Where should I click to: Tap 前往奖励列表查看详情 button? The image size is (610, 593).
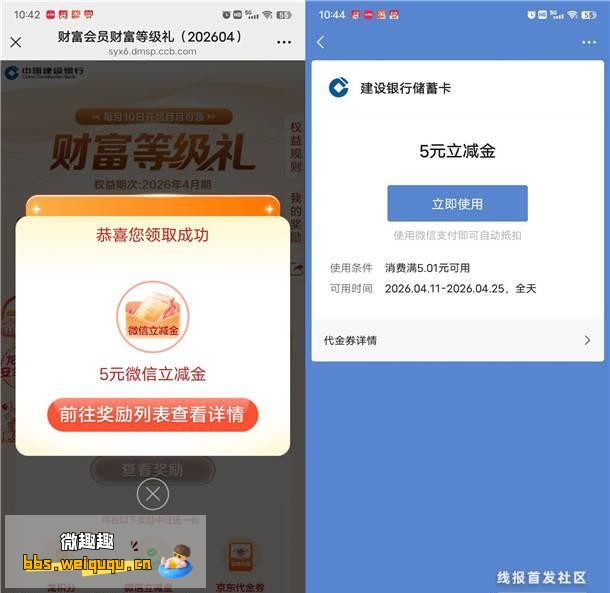click(x=152, y=414)
